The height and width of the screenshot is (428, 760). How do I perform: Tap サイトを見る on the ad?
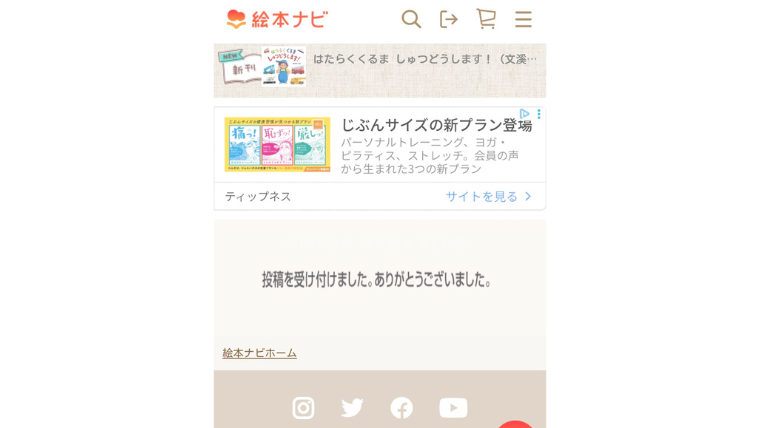click(488, 196)
